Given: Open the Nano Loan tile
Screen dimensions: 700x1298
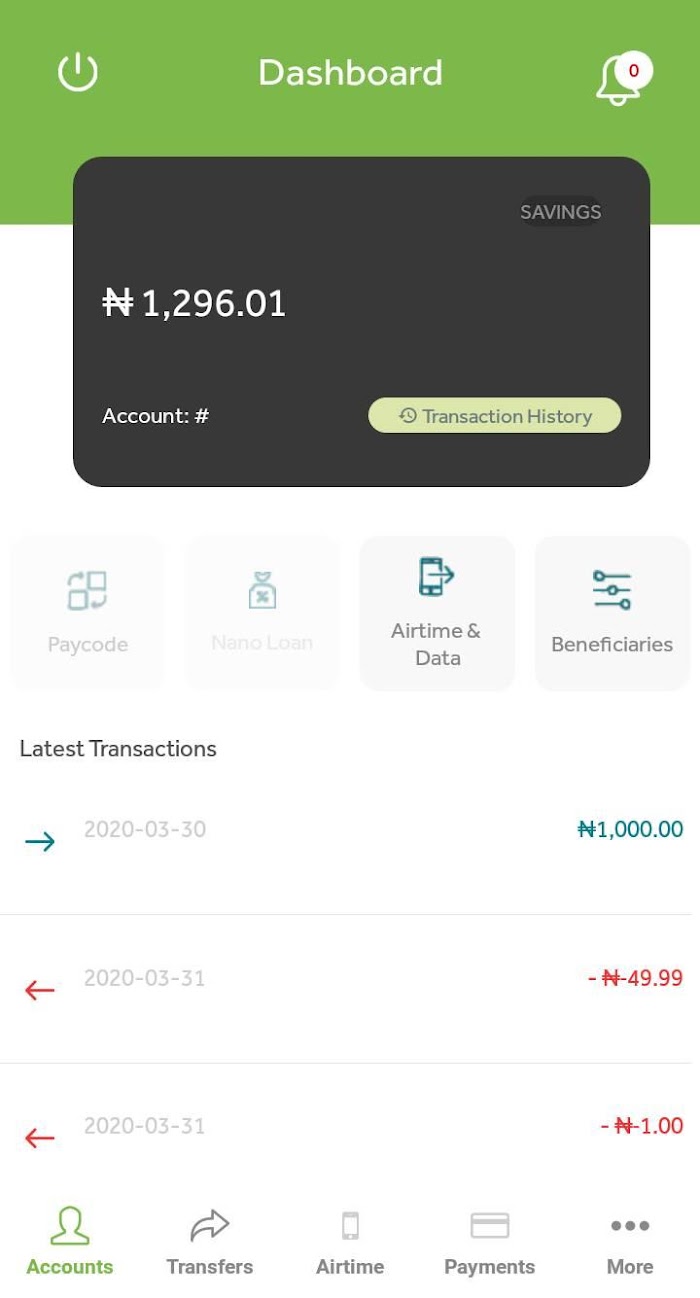Looking at the screenshot, I should click(x=262, y=613).
